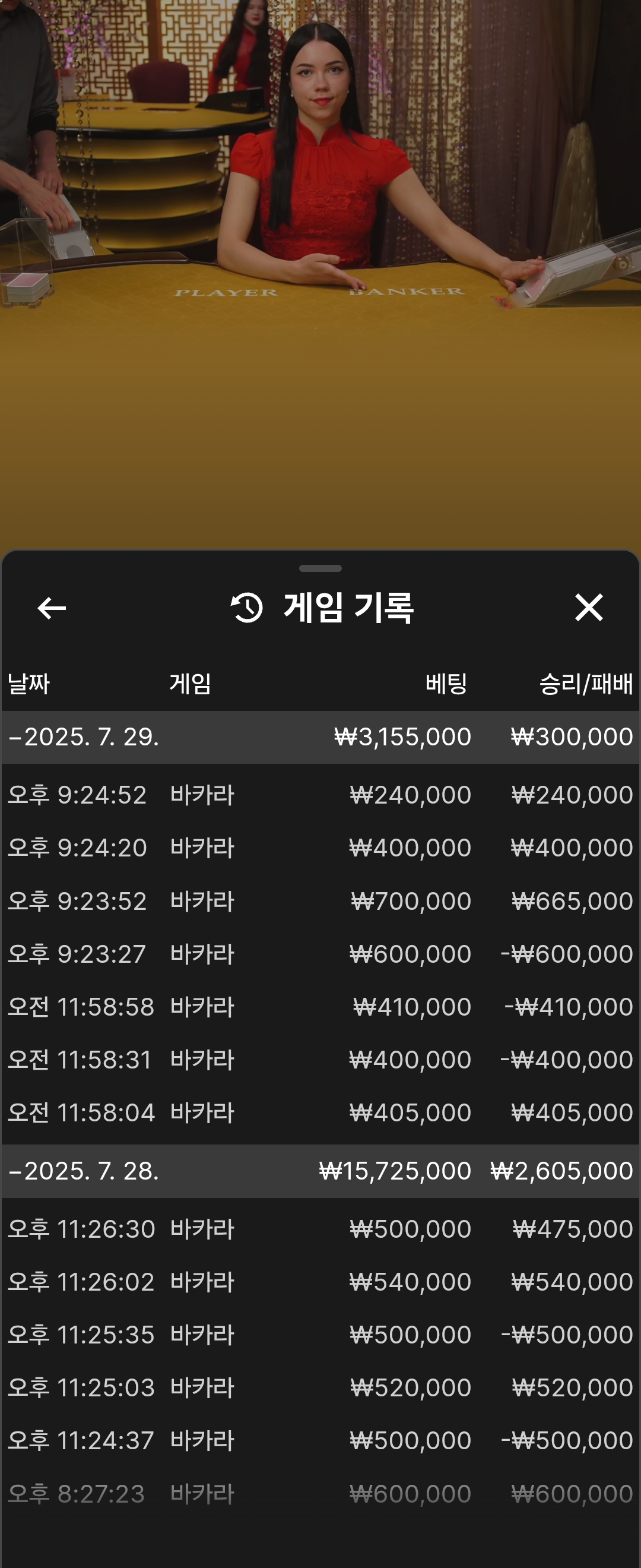View details of 오전 11:58:58 game
Screen dimensions: 641x1568
tap(320, 1007)
